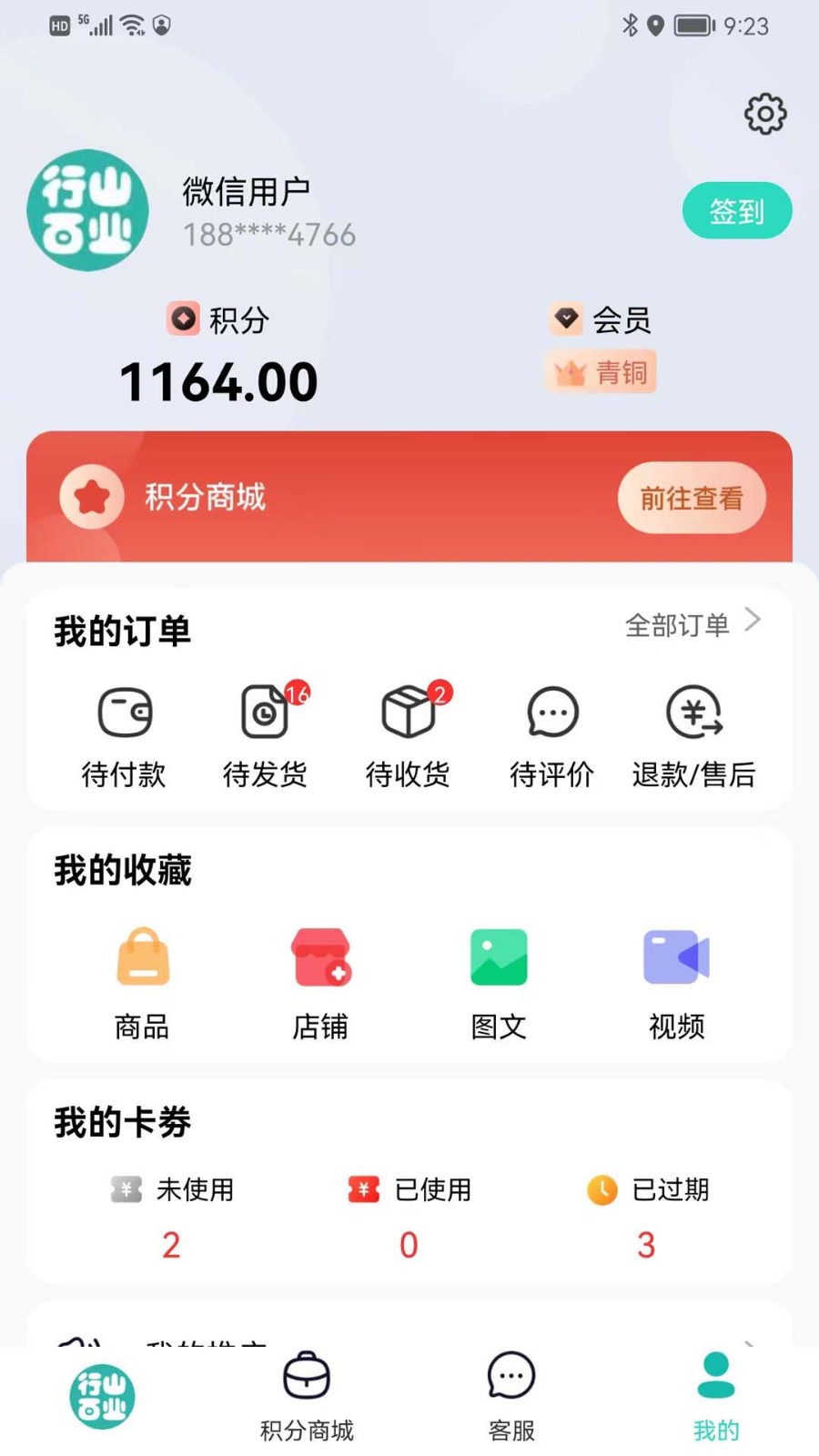Open 待发货 orders awaiting shipment
This screenshot has height=1456, width=819.
(265, 735)
